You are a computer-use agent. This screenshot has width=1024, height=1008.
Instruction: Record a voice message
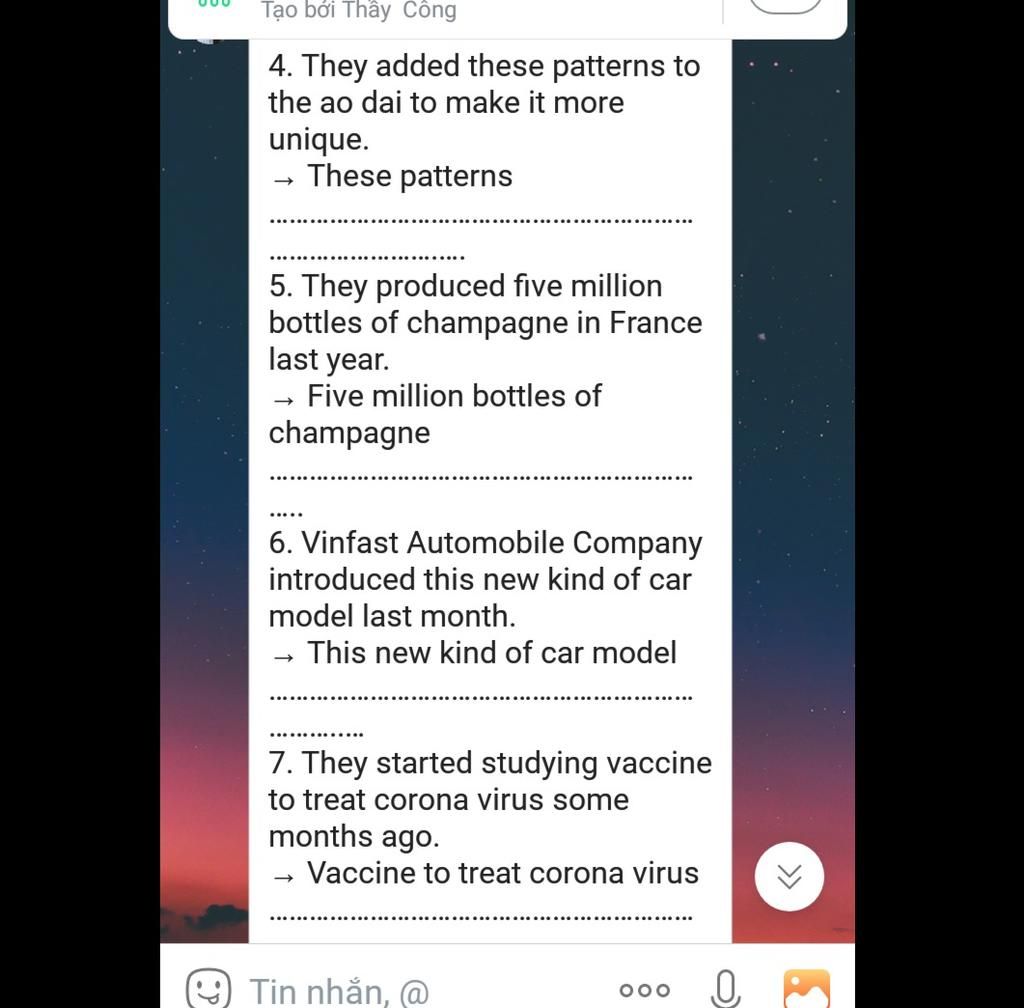(x=725, y=988)
